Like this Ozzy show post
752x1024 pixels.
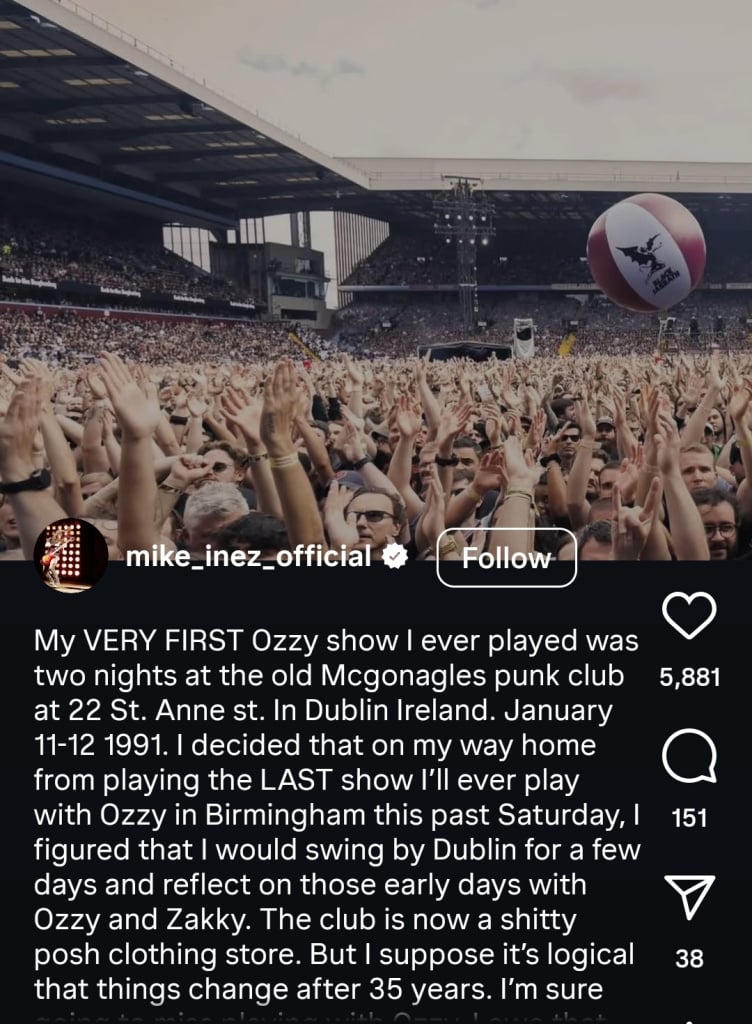click(x=689, y=616)
